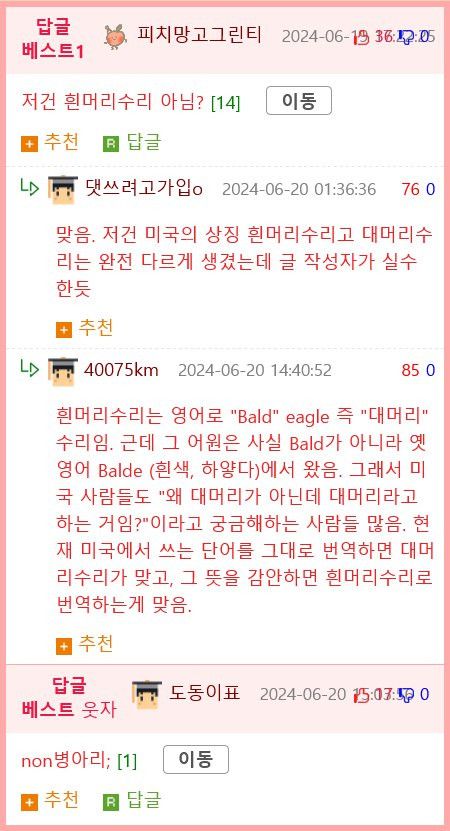The image size is (450, 831).
Task: Recommend 피치망고그린티's best comment
Action: (50, 143)
